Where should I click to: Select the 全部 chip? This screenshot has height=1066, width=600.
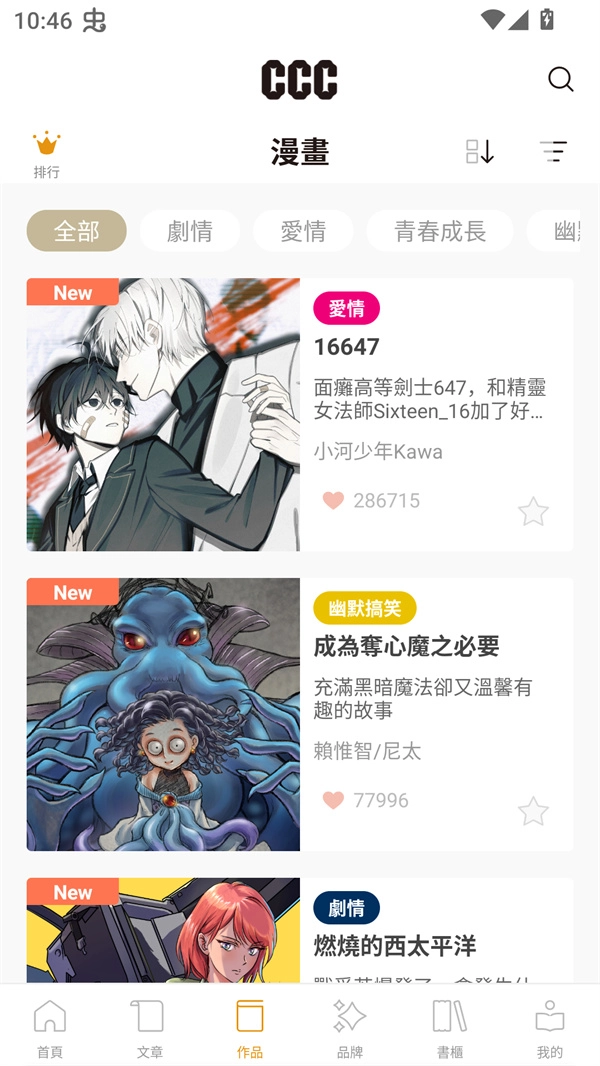(76, 231)
